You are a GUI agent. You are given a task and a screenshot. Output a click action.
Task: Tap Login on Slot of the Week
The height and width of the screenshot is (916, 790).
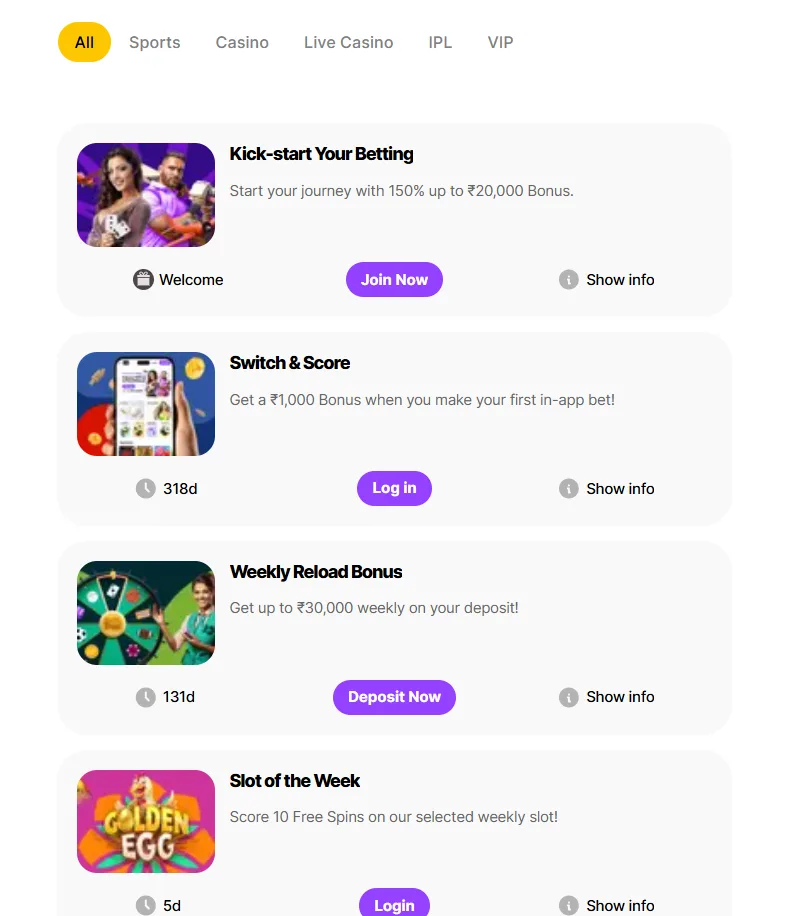[x=394, y=904]
